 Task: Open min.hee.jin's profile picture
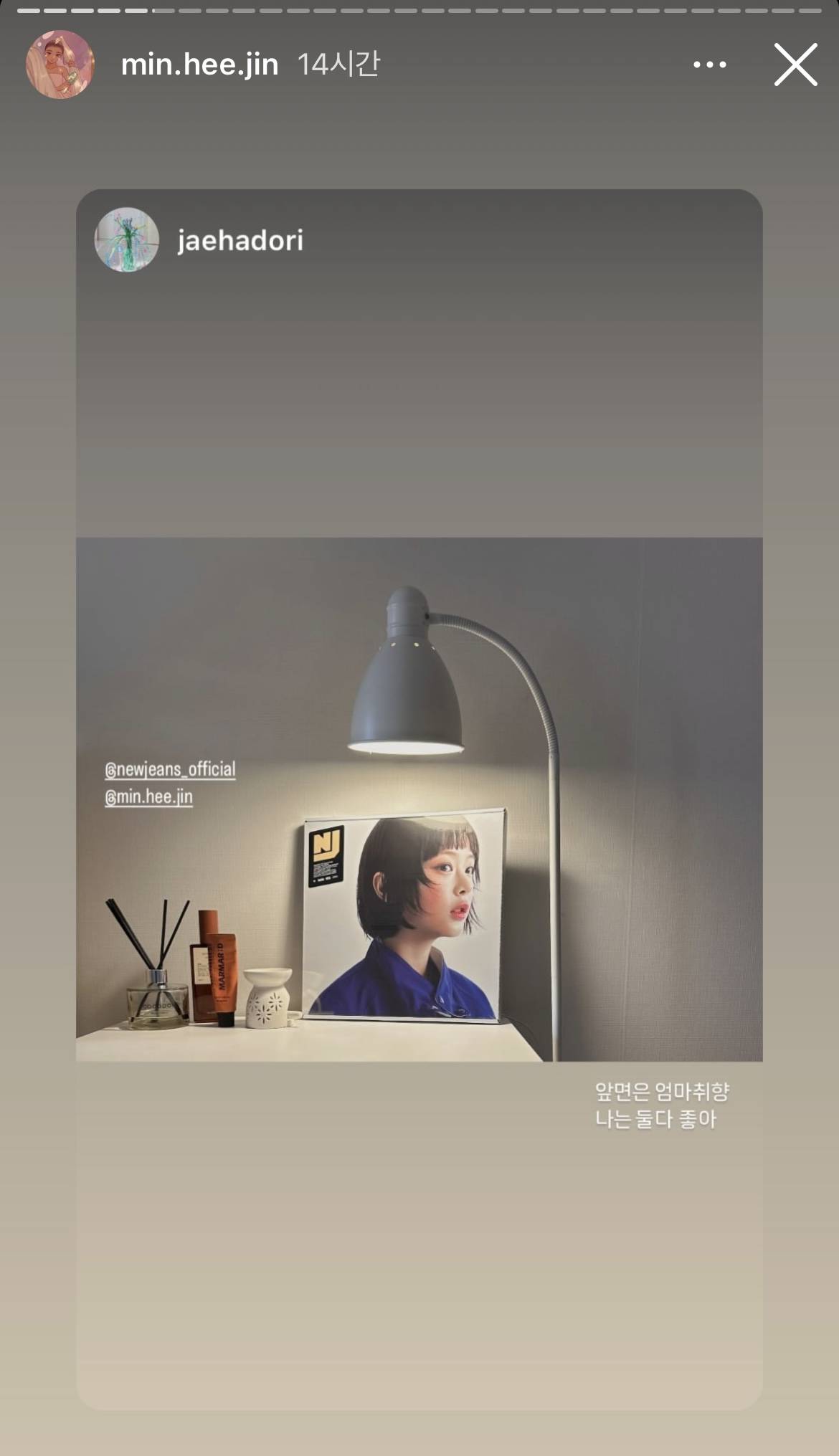point(60,65)
